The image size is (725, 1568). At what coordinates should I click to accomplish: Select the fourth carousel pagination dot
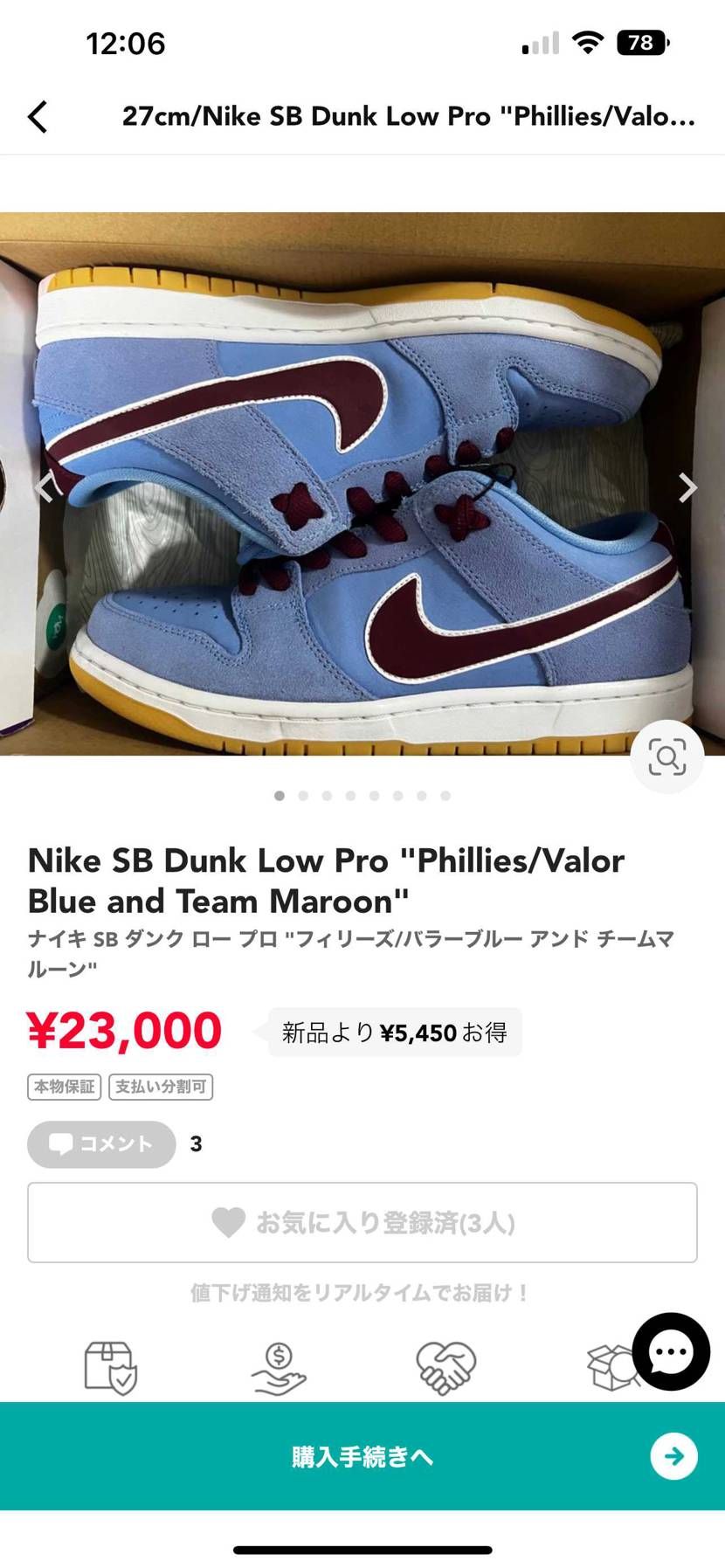(x=350, y=796)
